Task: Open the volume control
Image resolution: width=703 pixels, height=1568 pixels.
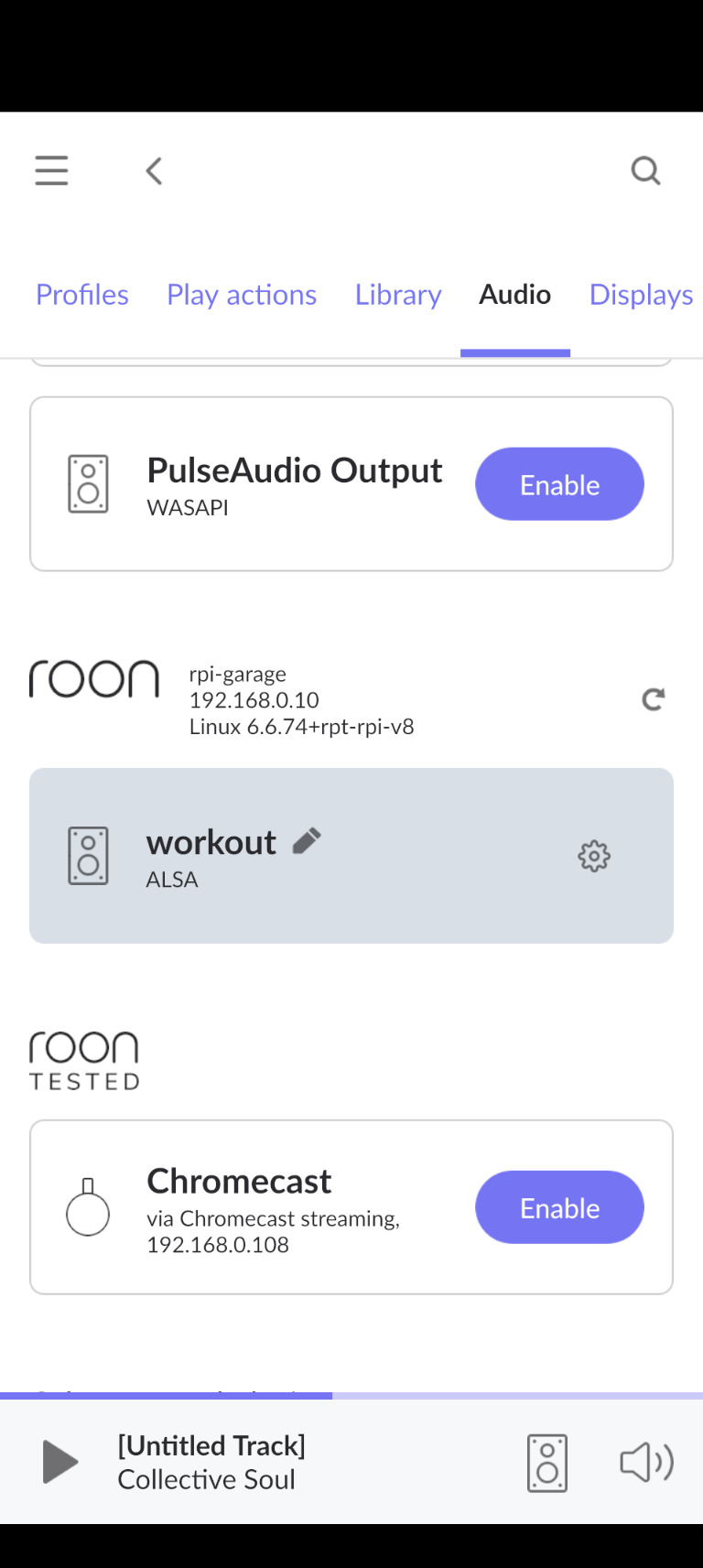Action: pos(646,1462)
